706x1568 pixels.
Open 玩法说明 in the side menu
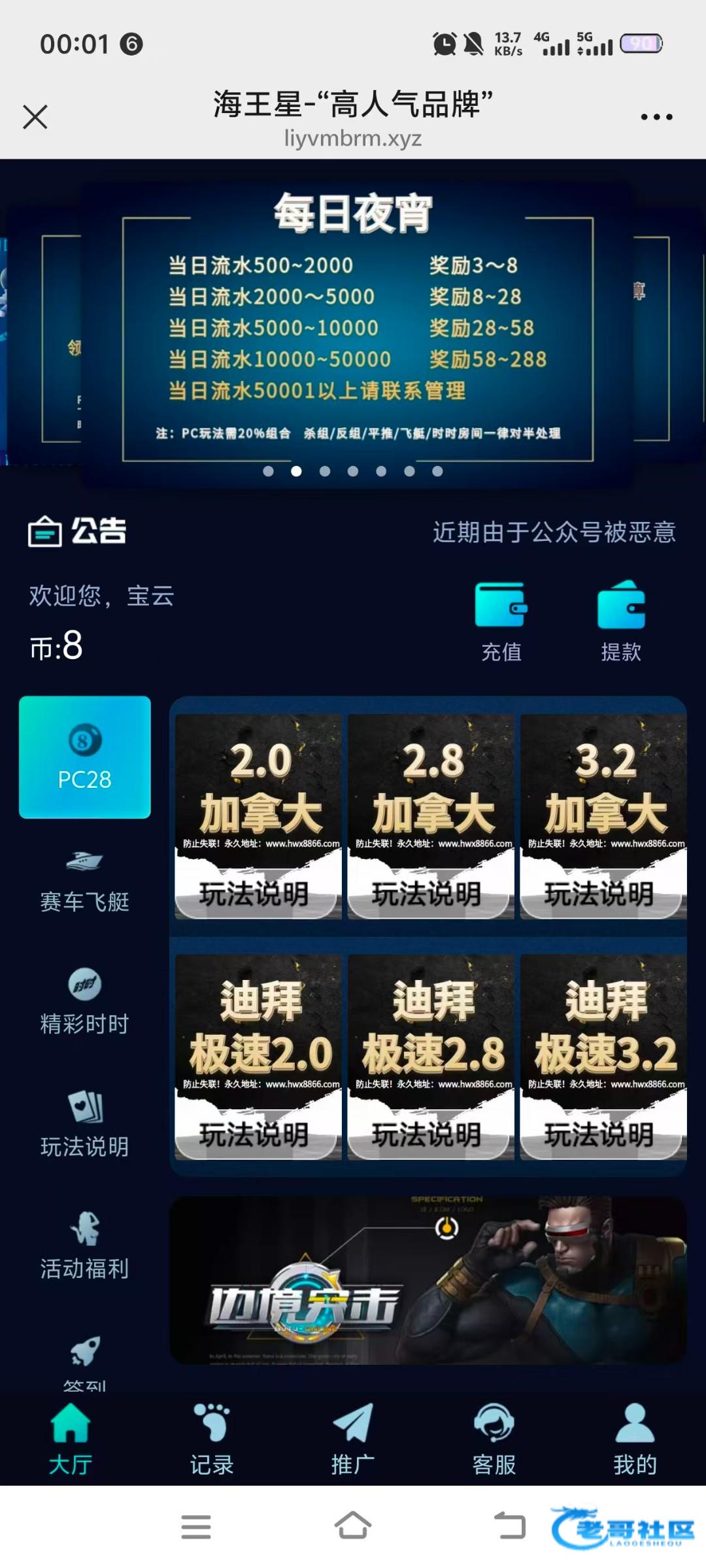(x=85, y=1124)
